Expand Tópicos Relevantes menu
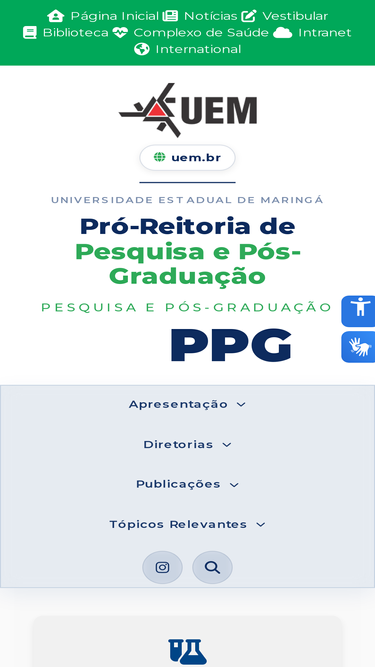 click(x=188, y=524)
